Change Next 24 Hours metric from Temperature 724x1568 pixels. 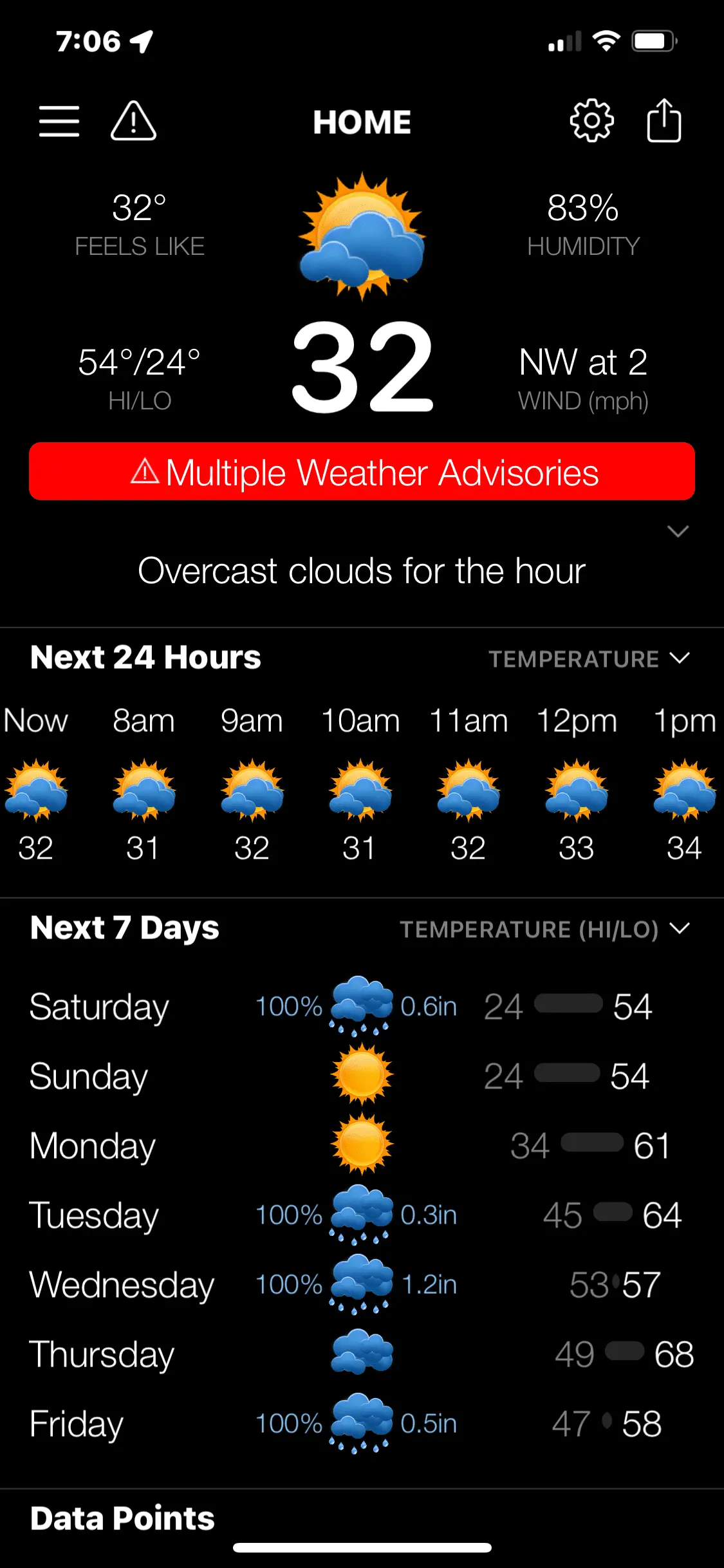tap(588, 658)
